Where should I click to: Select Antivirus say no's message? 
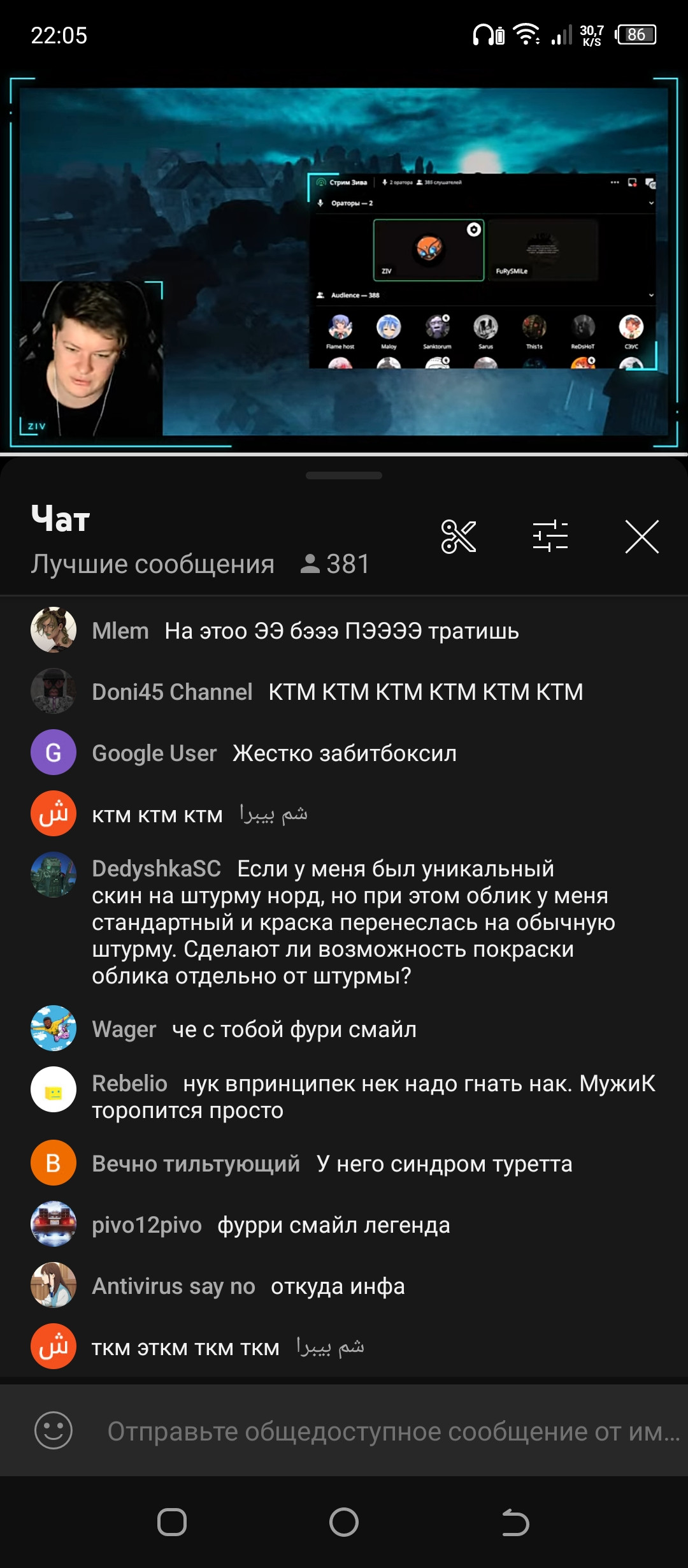248,1286
